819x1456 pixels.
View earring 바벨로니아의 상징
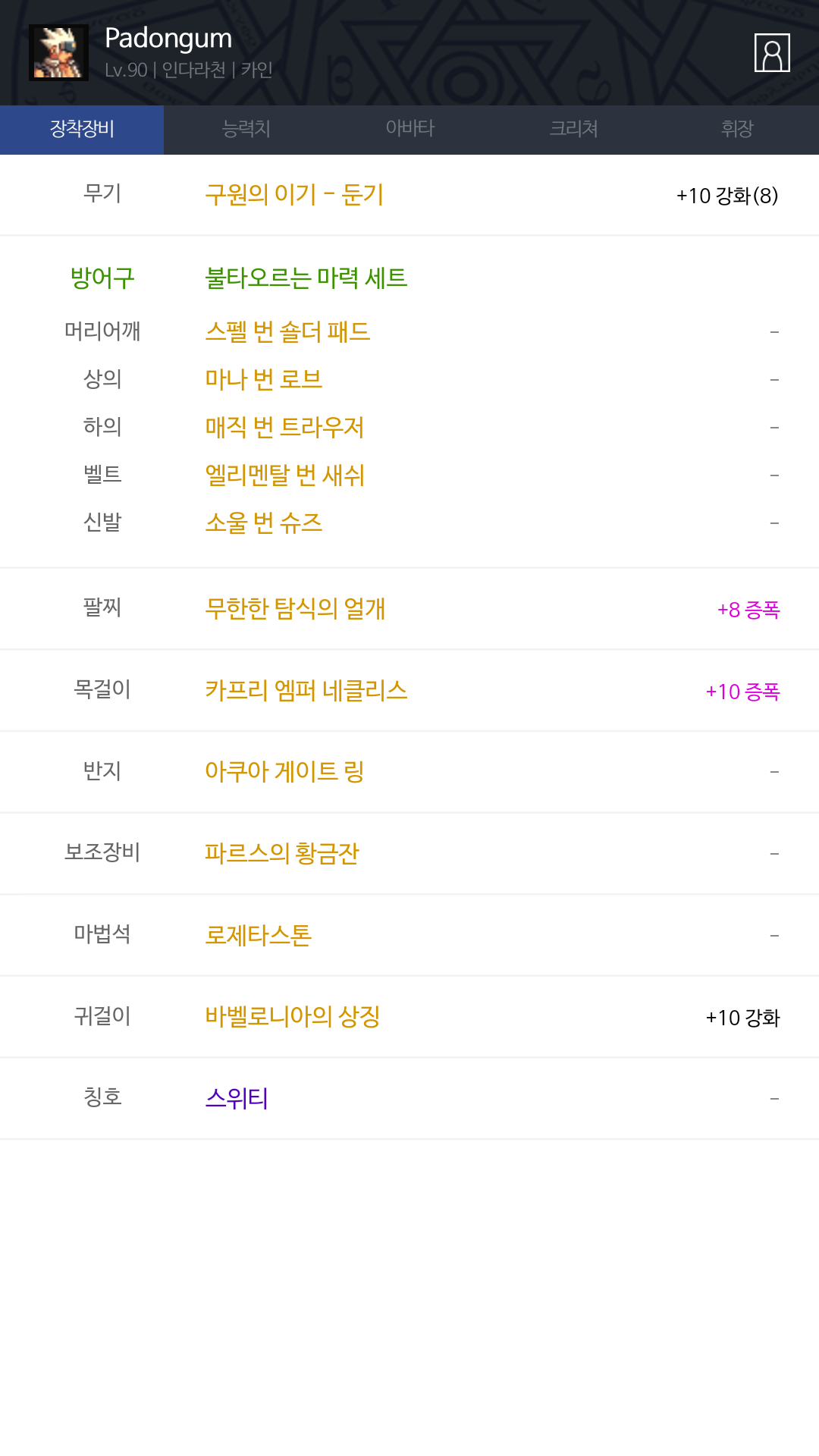point(293,1017)
